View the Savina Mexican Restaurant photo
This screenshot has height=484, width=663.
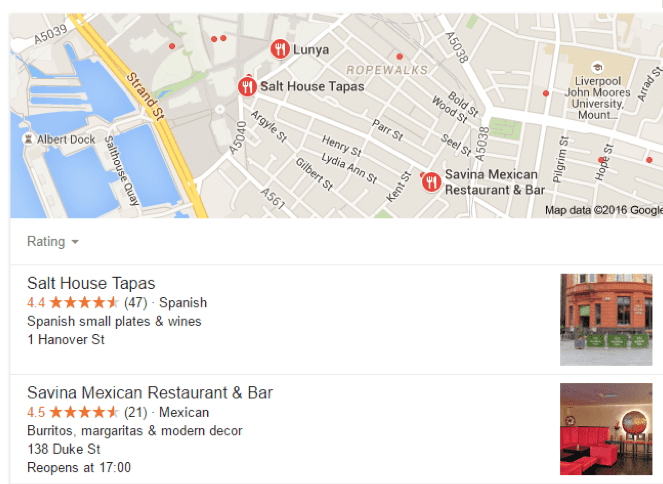[x=605, y=428]
